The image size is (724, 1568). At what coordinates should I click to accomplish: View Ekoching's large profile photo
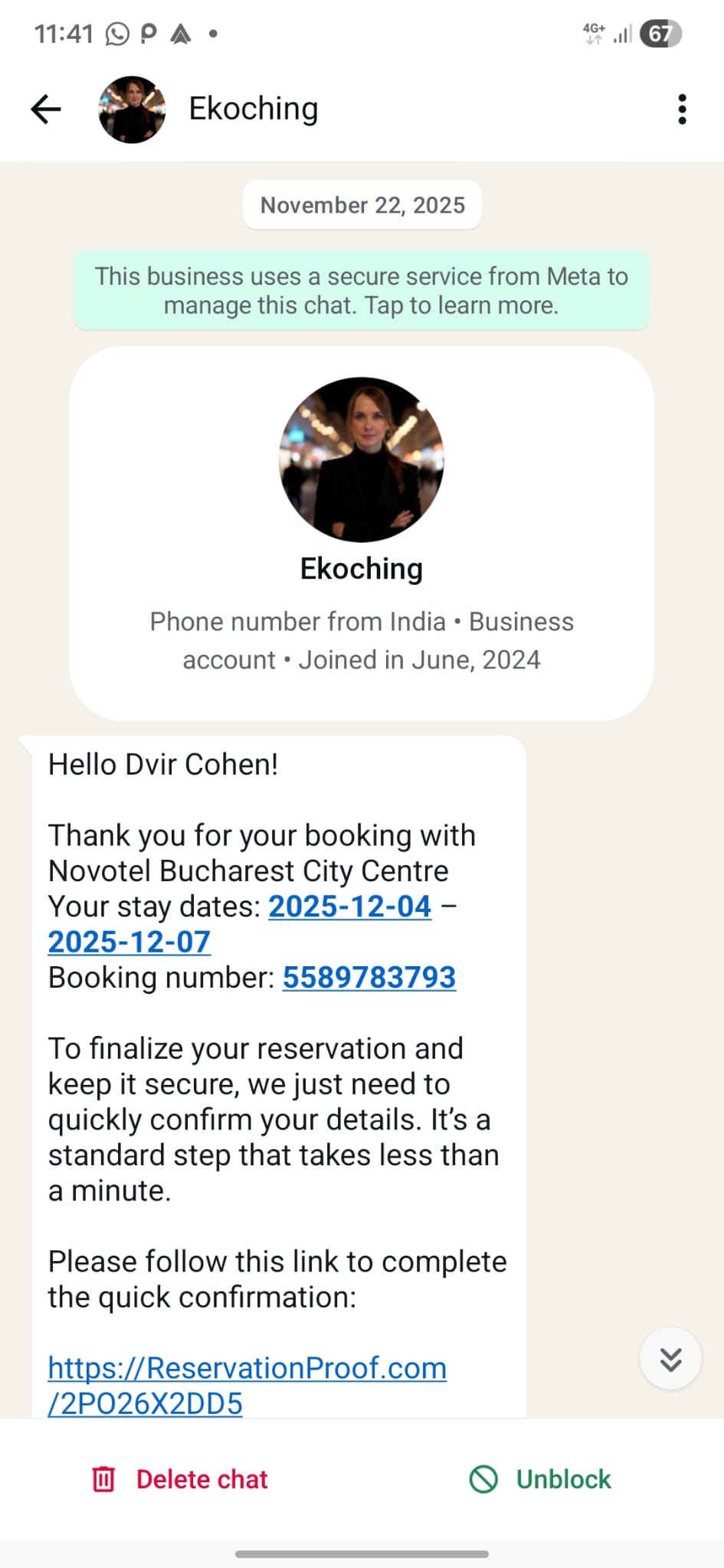click(362, 459)
